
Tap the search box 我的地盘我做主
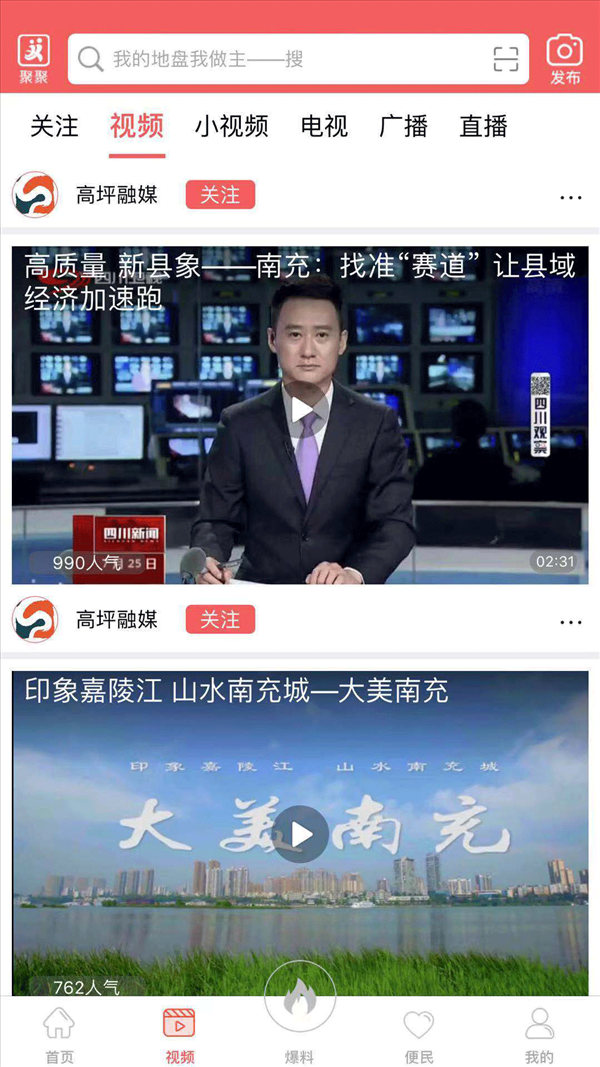click(x=298, y=59)
